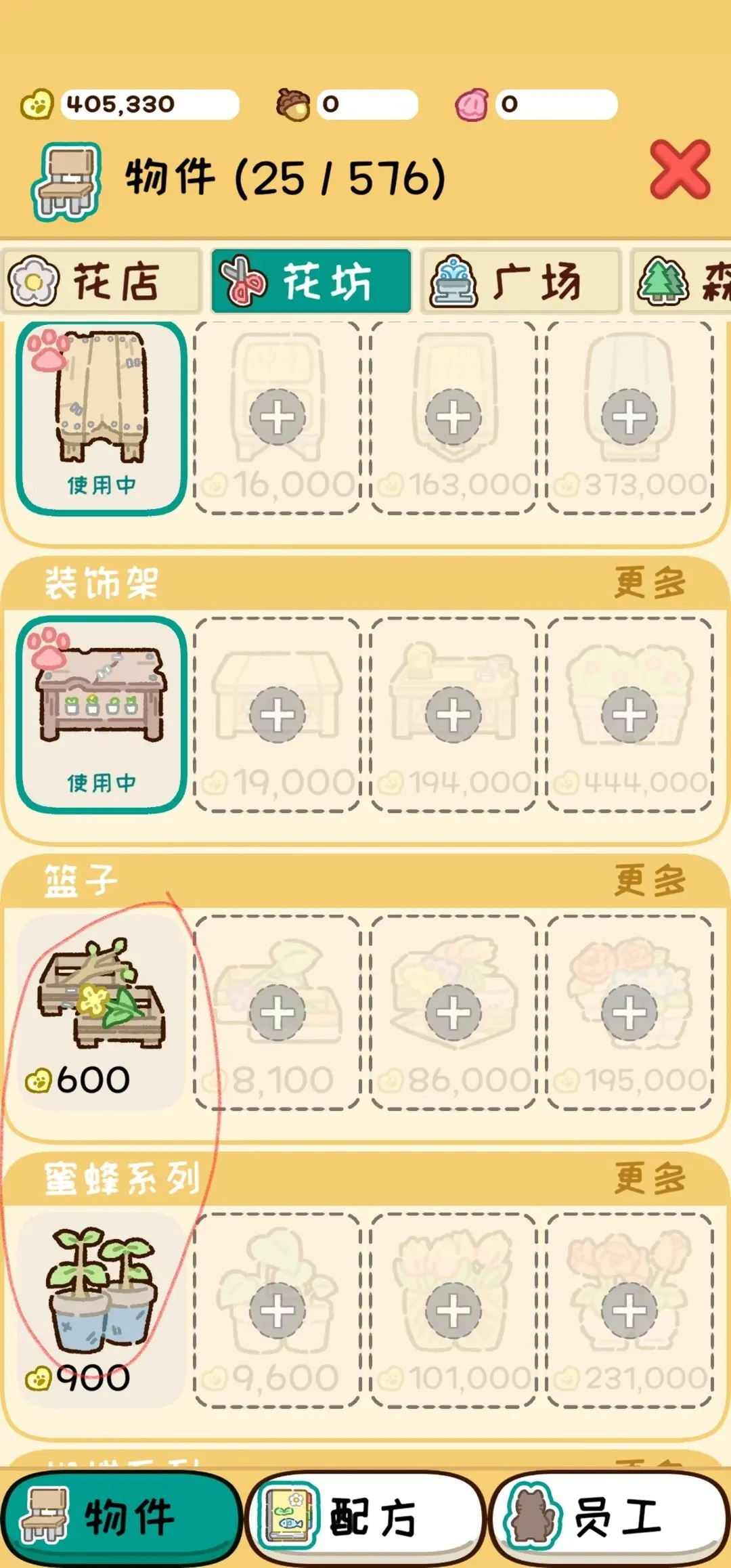Image resolution: width=731 pixels, height=1568 pixels.
Task: Tap 更多 in the 蜜蜂系列 section
Action: pos(649,1178)
